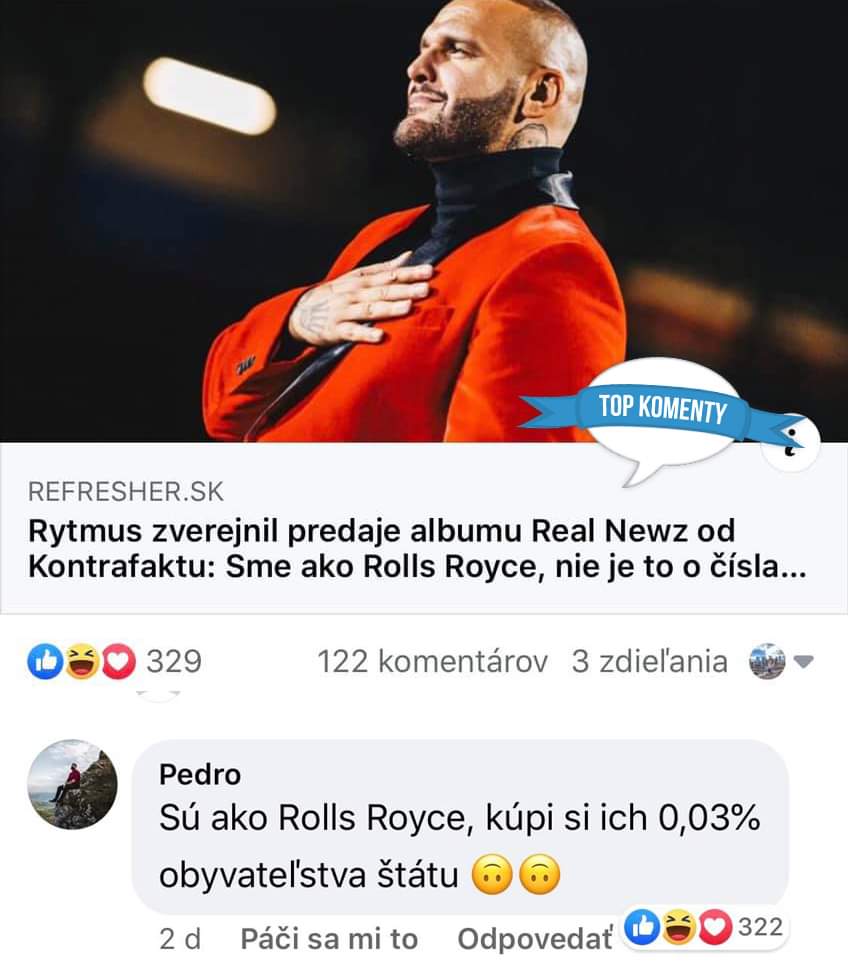Viewport: 848px width, 977px height.
Task: Open the 122 komentárov comment list
Action: 432,662
